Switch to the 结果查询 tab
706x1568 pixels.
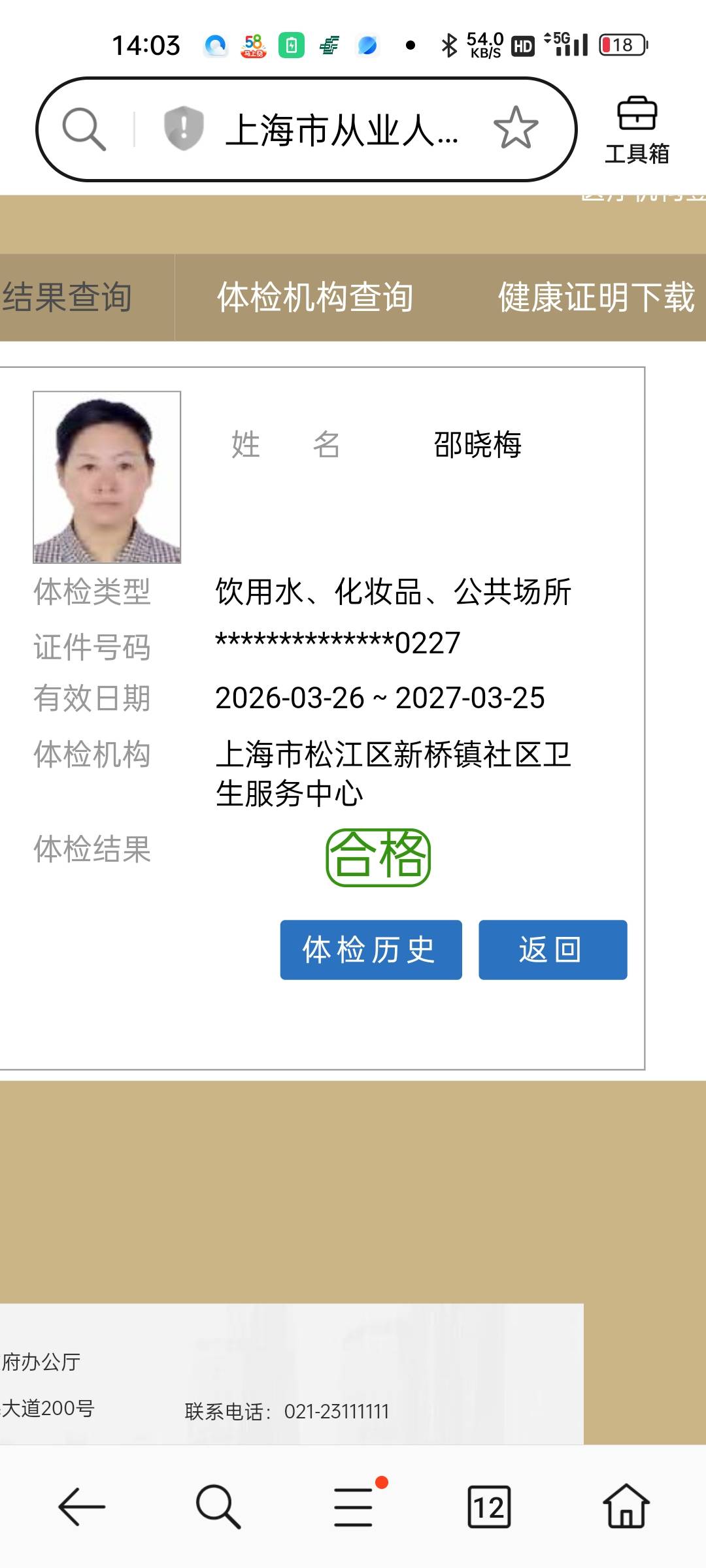pos(68,297)
